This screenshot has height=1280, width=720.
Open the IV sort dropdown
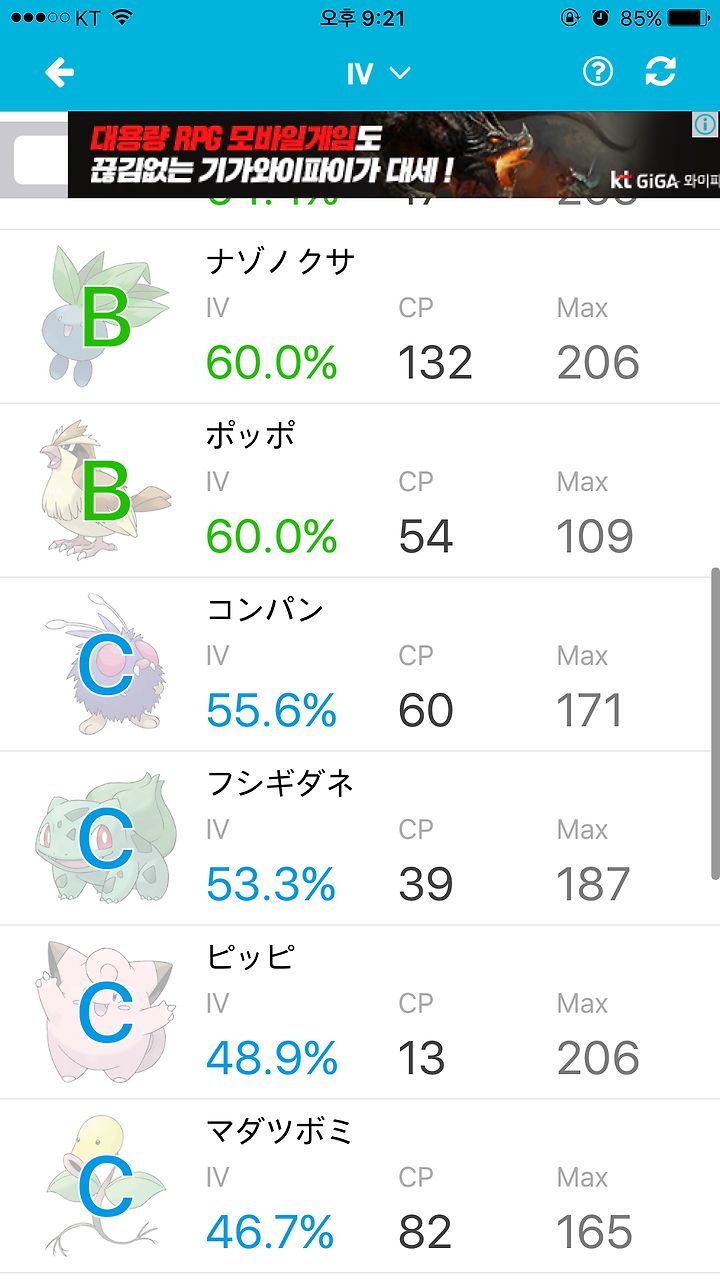pyautogui.click(x=379, y=73)
